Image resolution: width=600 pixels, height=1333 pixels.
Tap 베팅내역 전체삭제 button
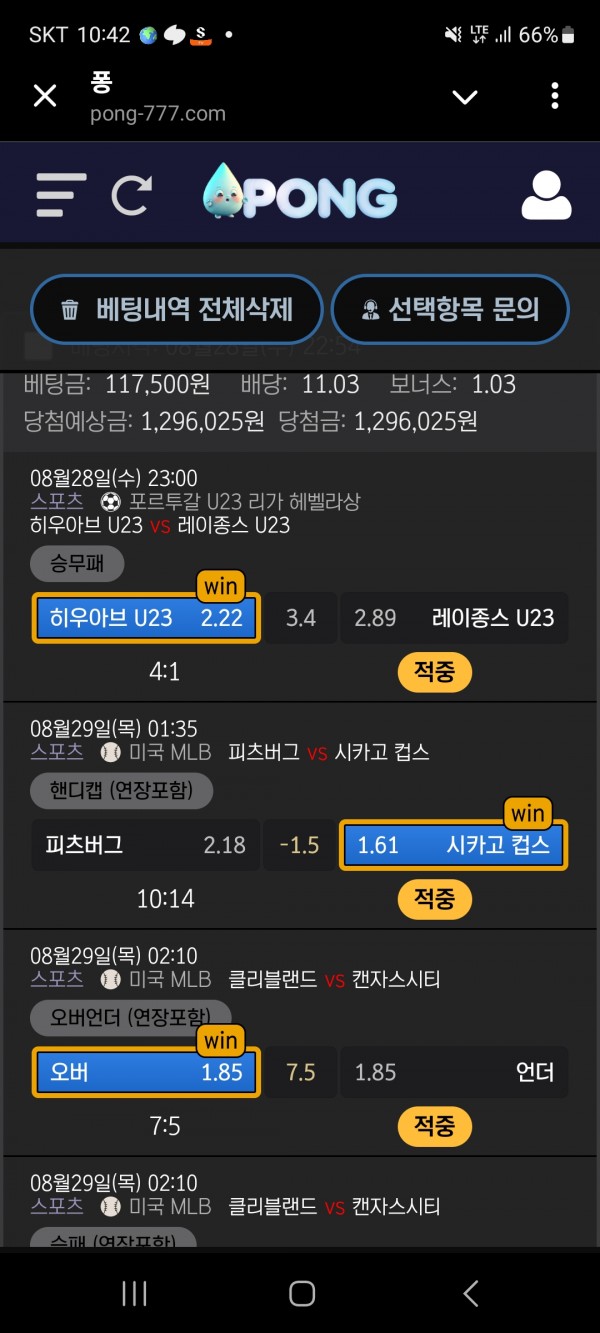(x=177, y=310)
